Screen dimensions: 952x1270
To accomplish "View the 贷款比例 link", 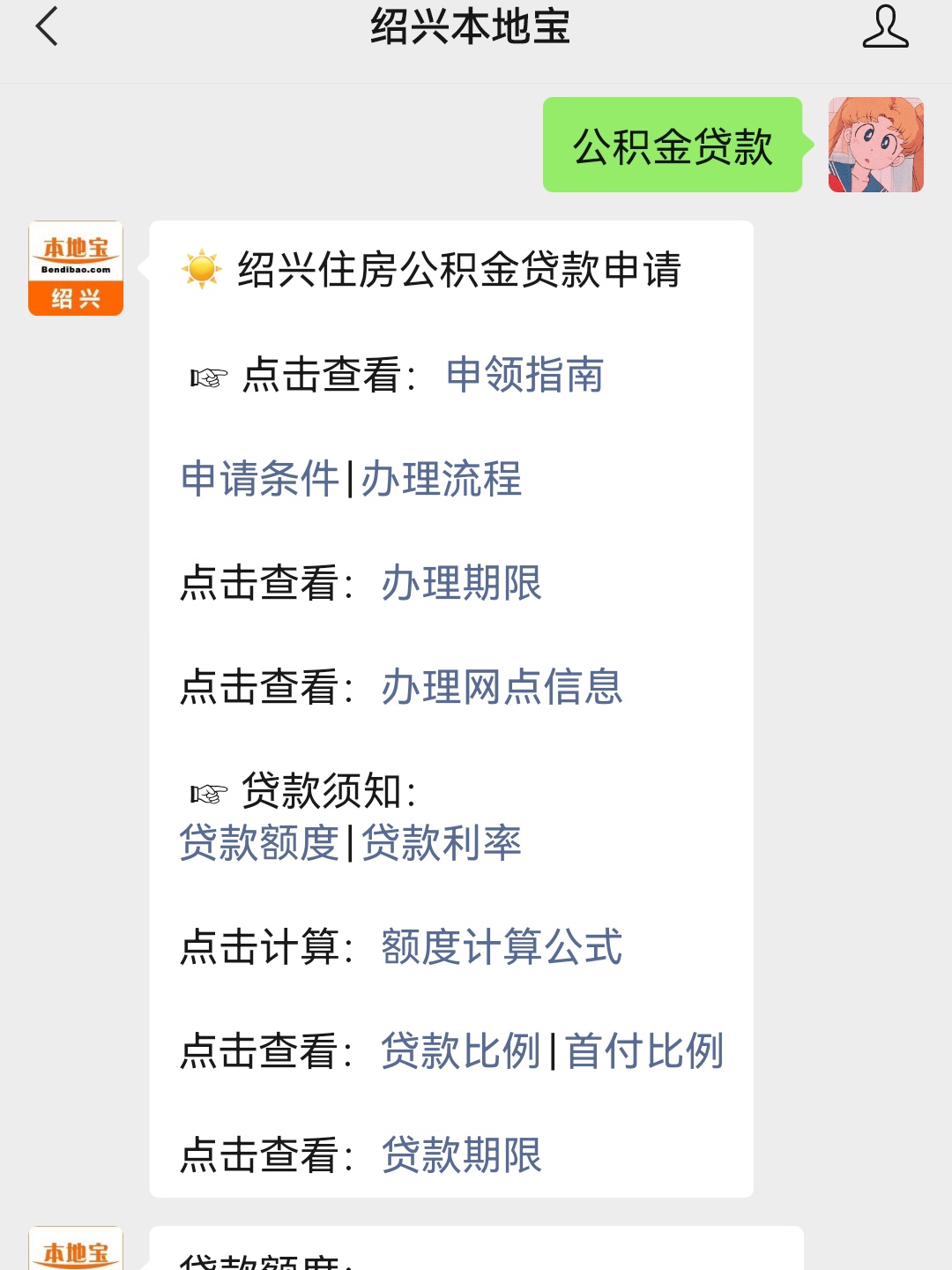I will (460, 1050).
